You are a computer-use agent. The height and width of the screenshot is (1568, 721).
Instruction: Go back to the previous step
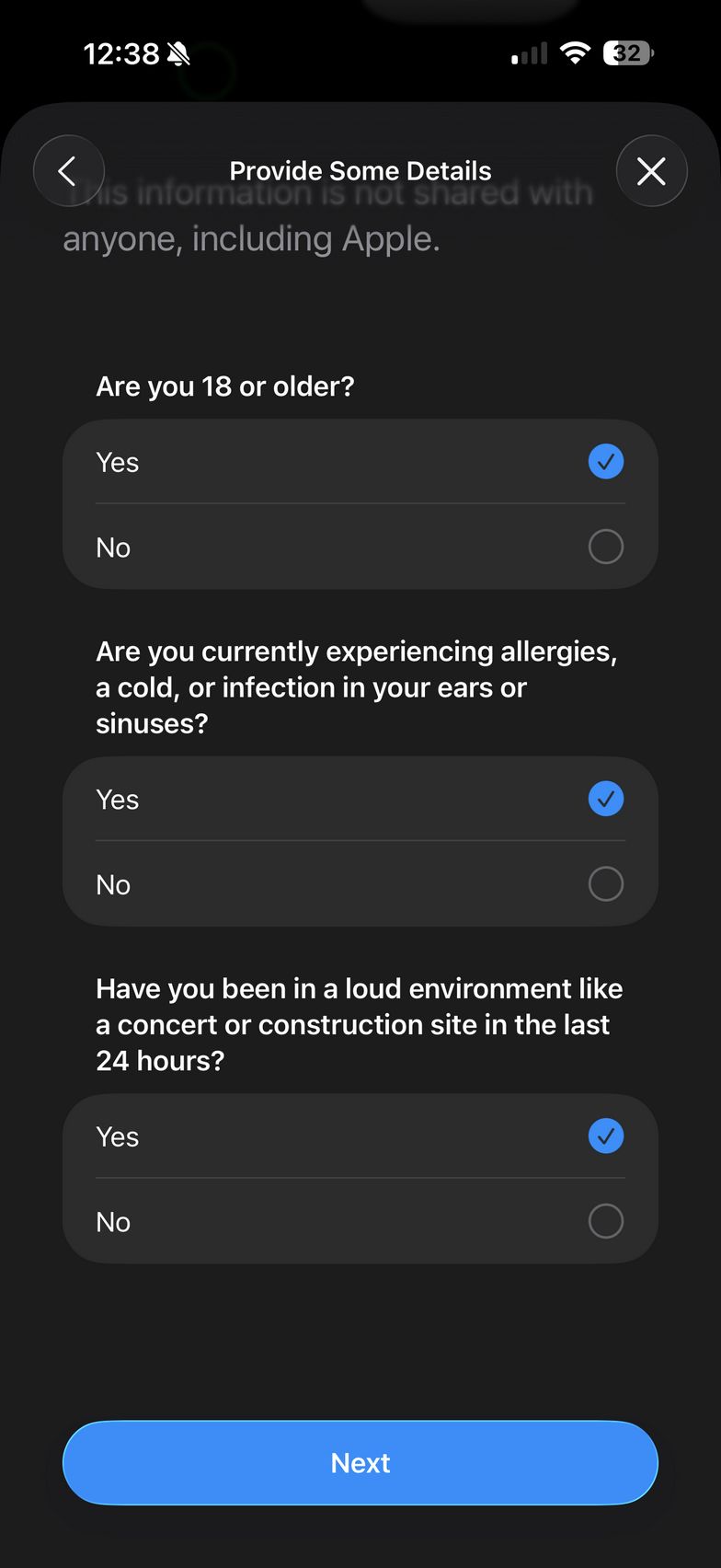pos(68,171)
